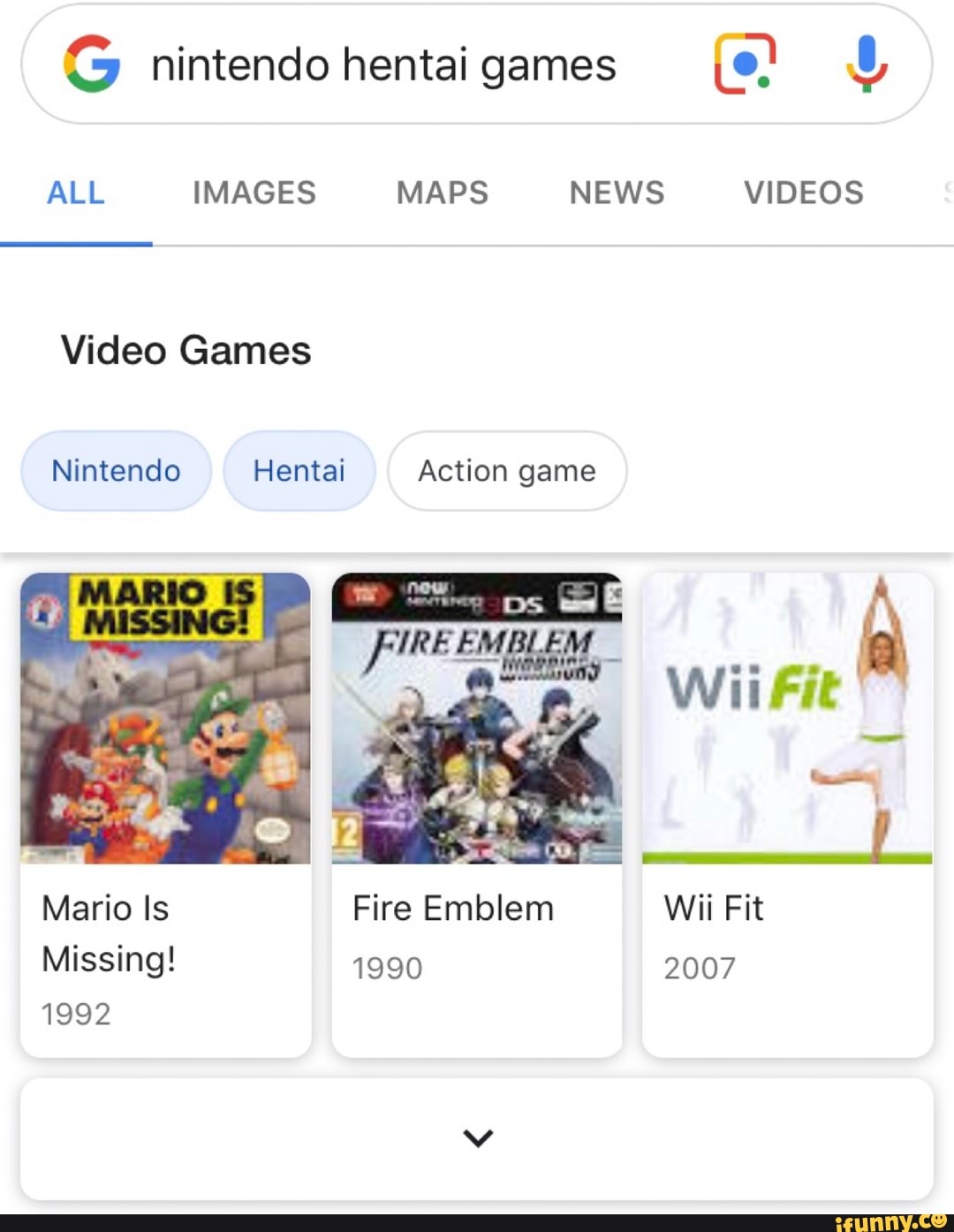Open the Mario Is Missing! game card
The height and width of the screenshot is (1232, 954).
[x=165, y=813]
